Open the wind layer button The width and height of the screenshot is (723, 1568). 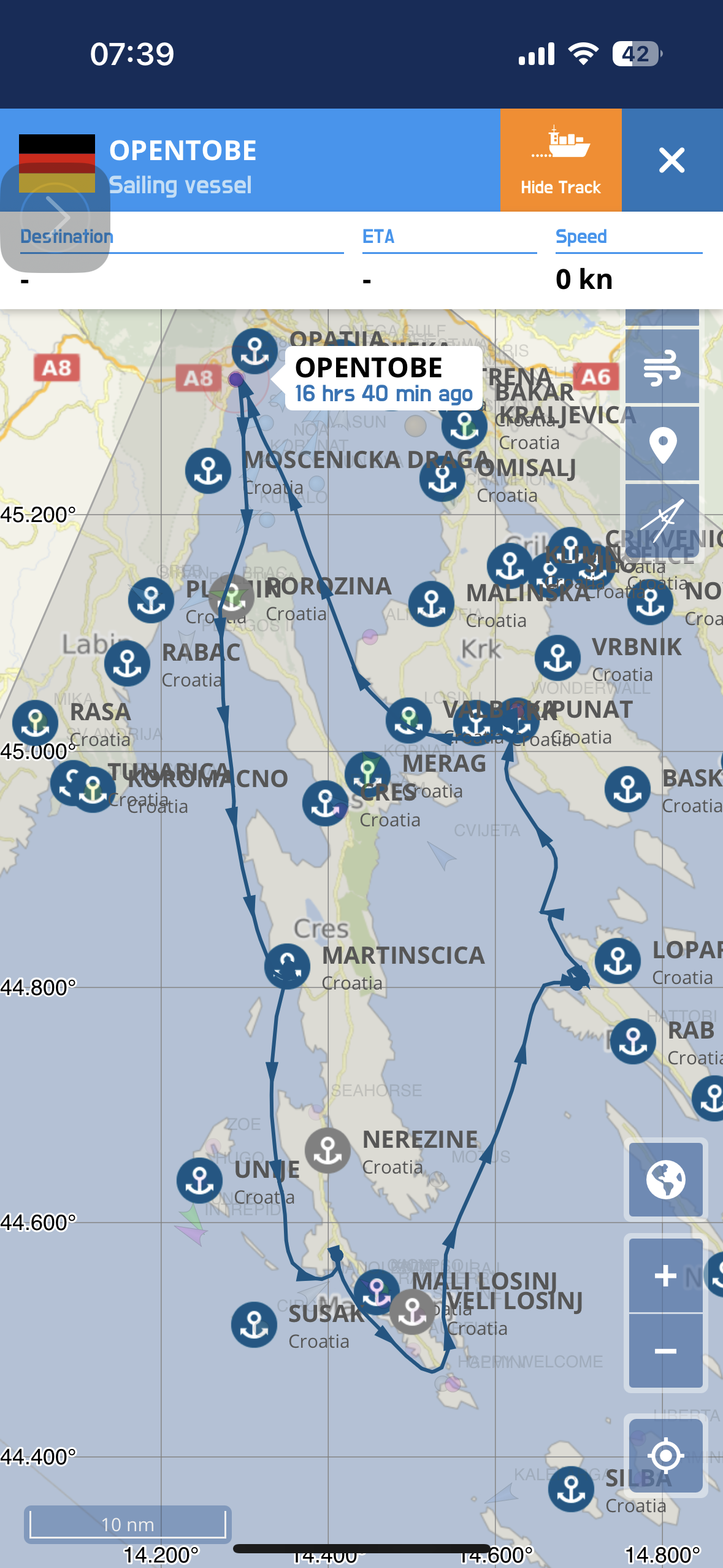(x=662, y=367)
